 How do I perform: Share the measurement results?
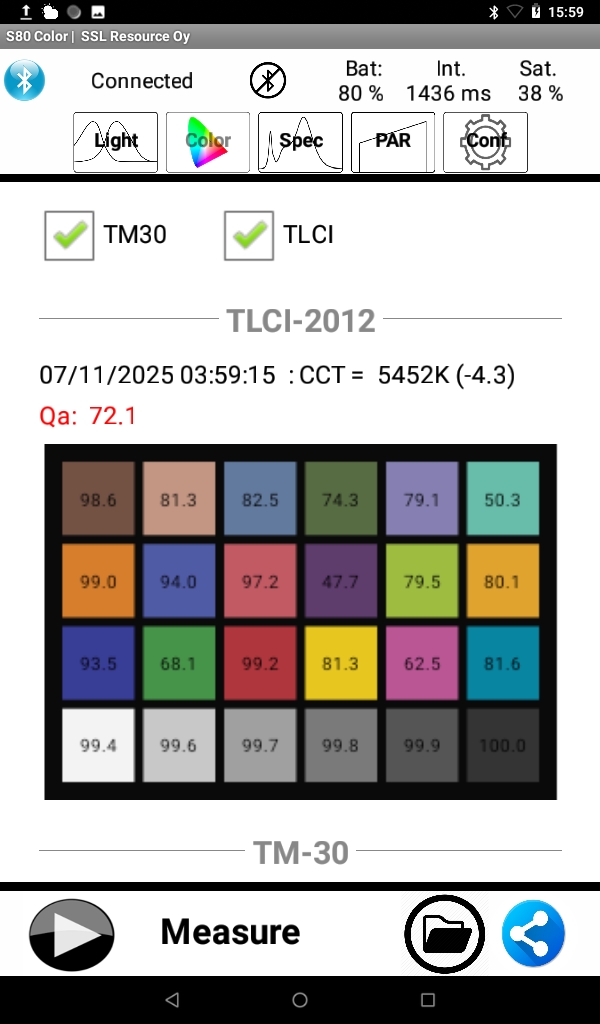(533, 934)
